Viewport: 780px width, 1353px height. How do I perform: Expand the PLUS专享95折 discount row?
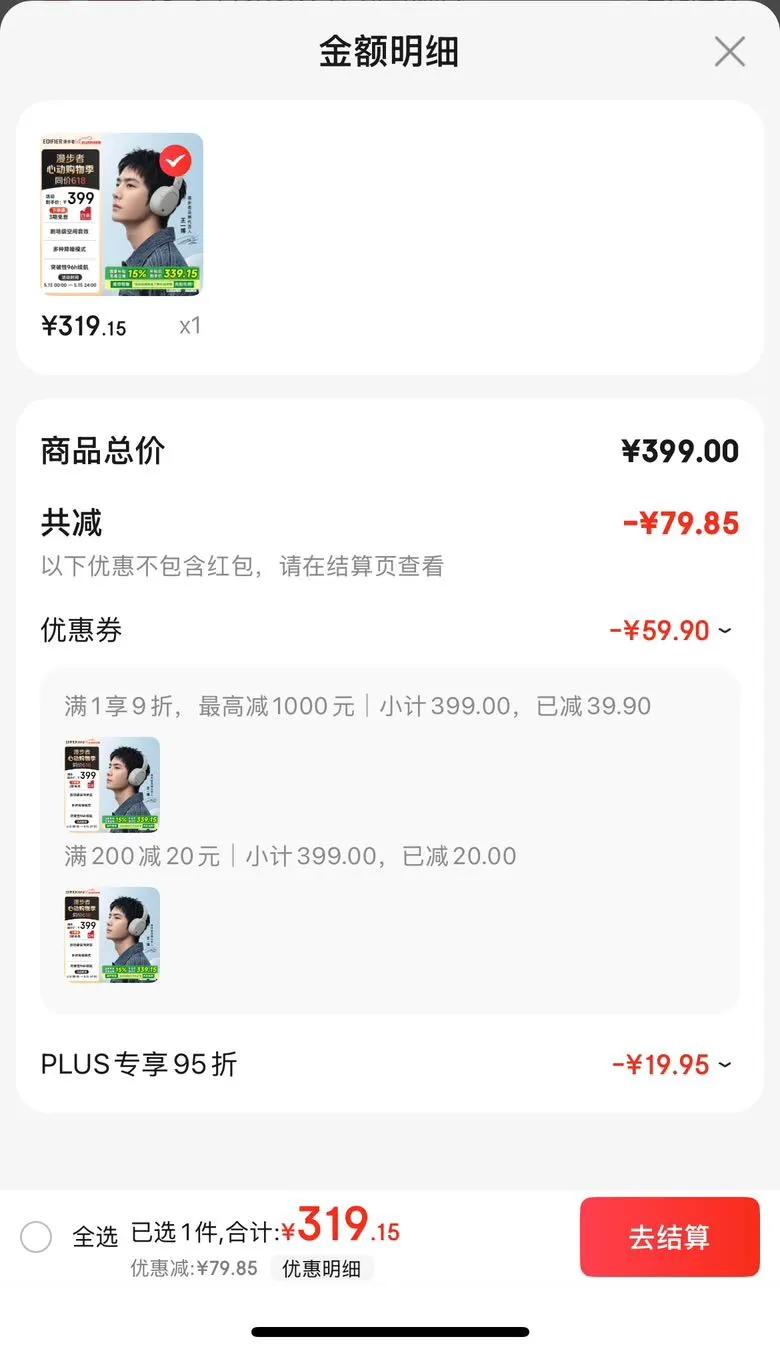725,1065
